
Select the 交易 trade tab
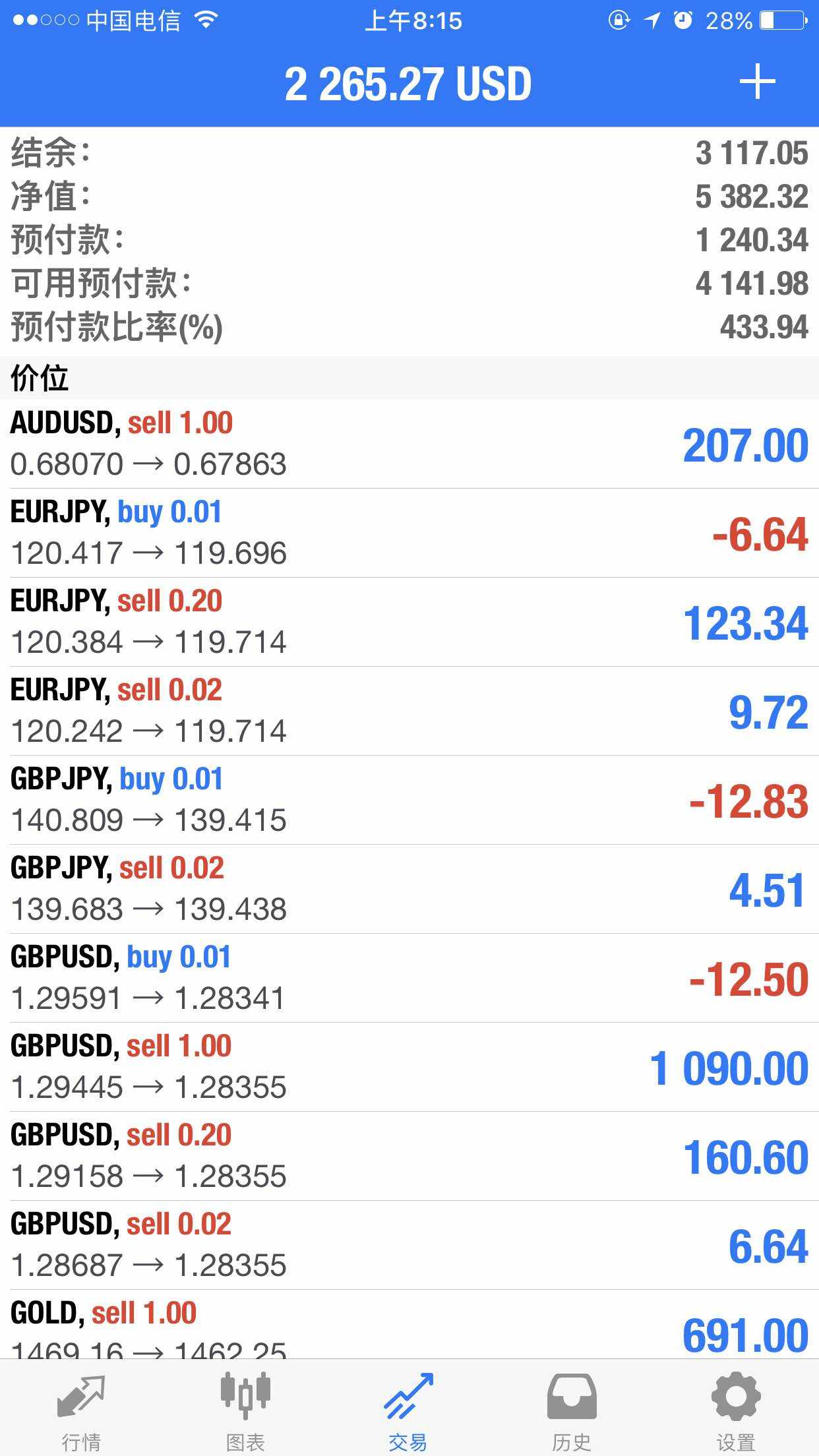(408, 1409)
